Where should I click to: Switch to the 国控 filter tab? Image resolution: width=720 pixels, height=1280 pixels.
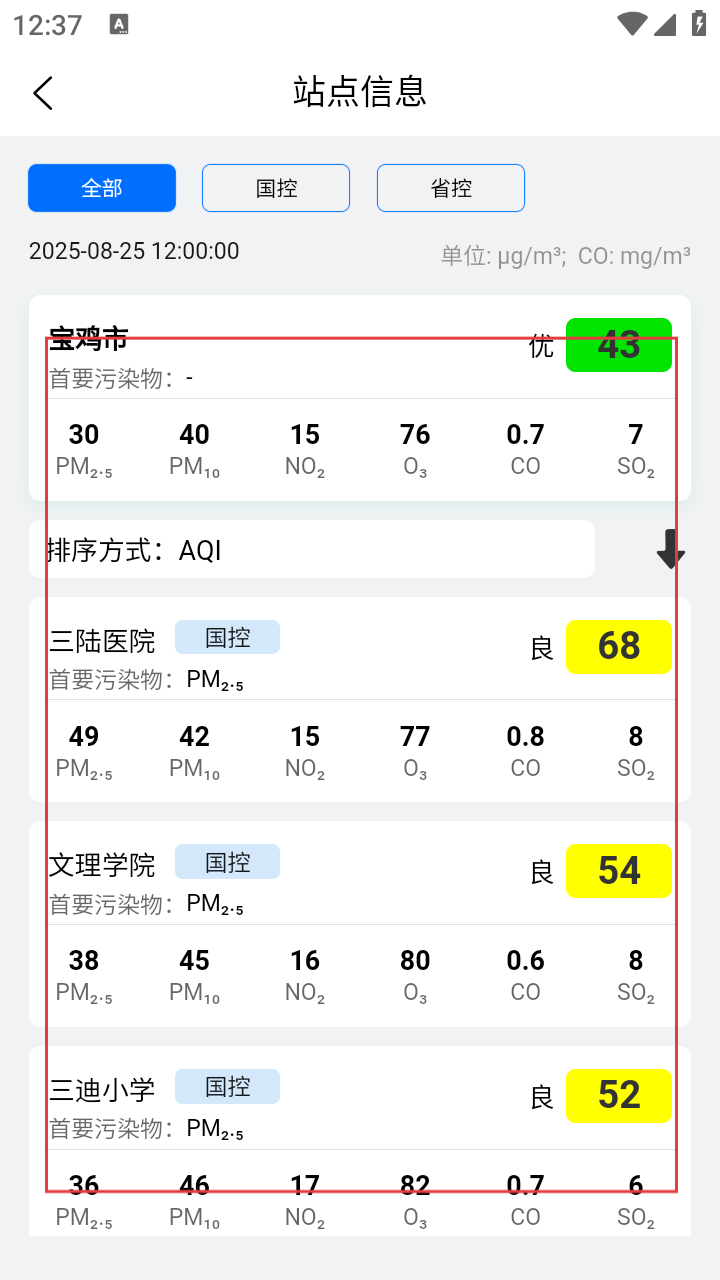276,188
